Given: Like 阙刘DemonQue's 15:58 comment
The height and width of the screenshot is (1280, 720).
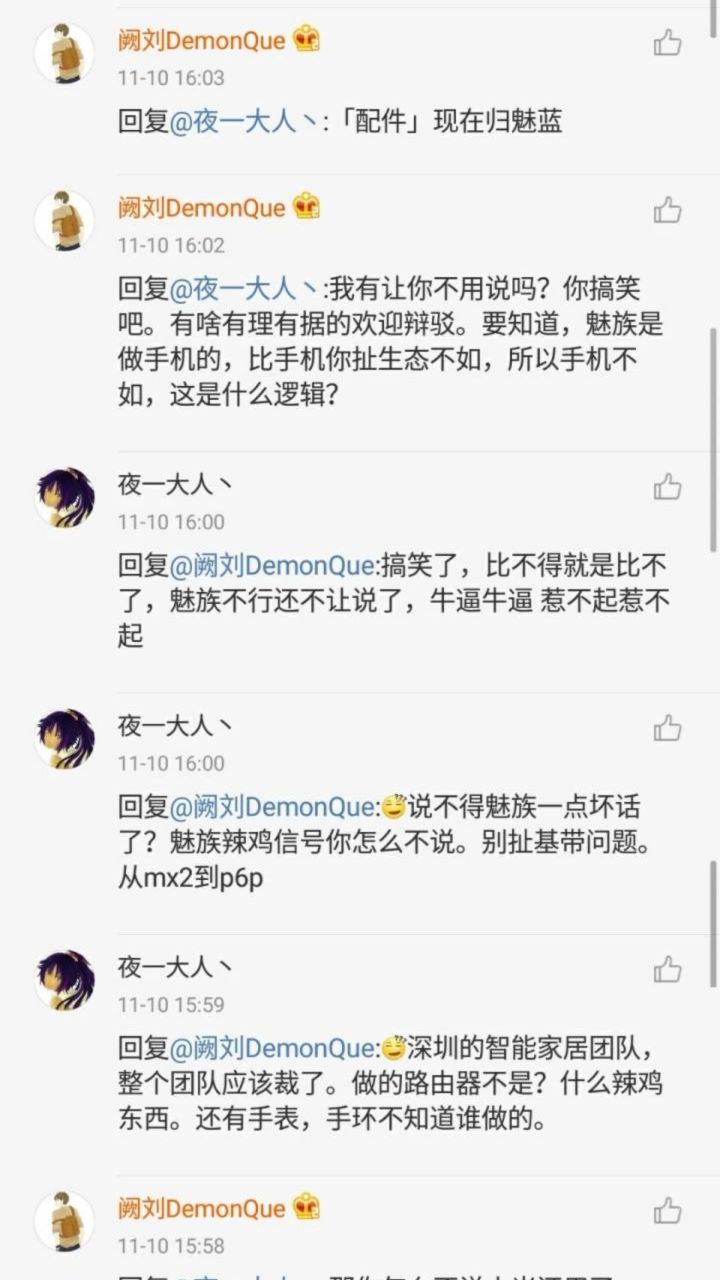Looking at the screenshot, I should pos(667,1212).
